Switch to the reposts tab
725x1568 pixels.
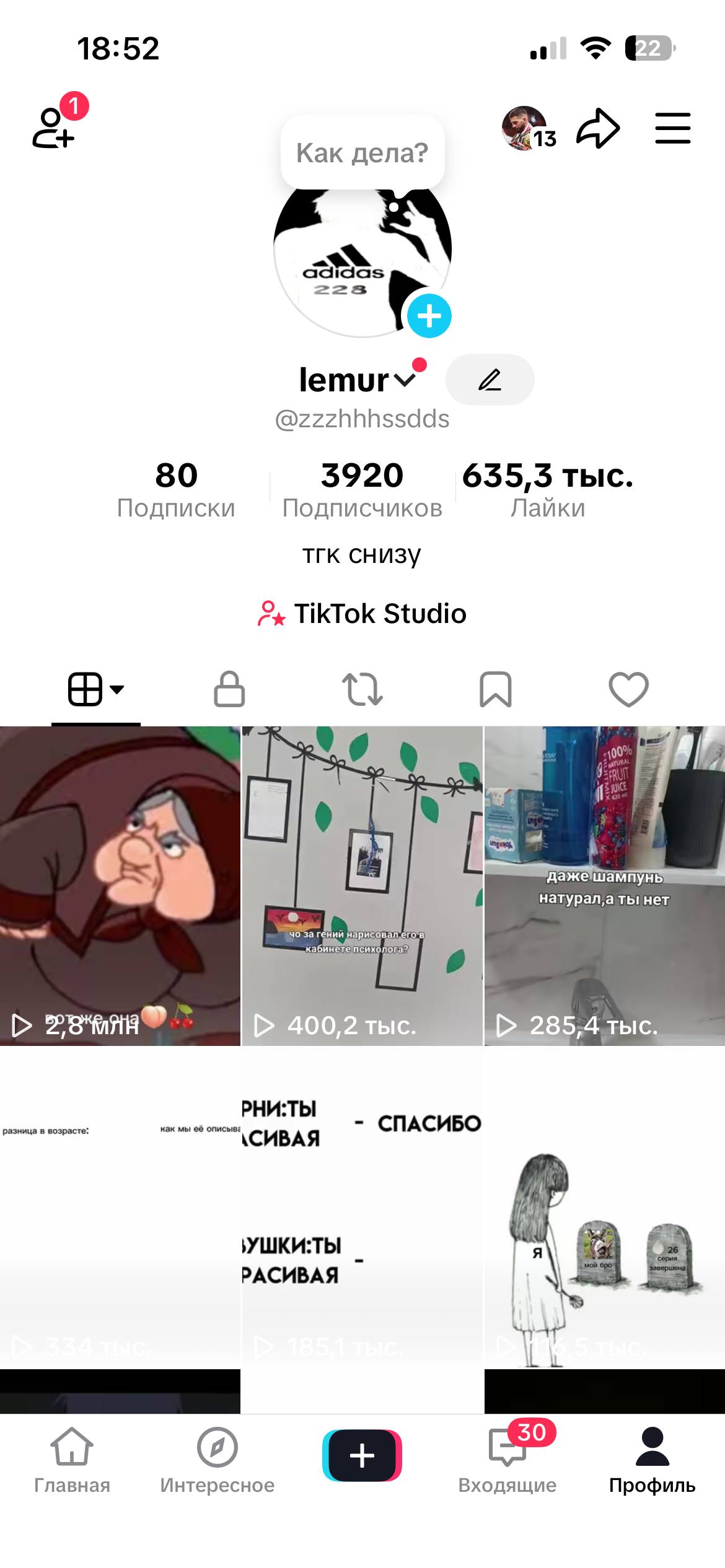coord(362,689)
